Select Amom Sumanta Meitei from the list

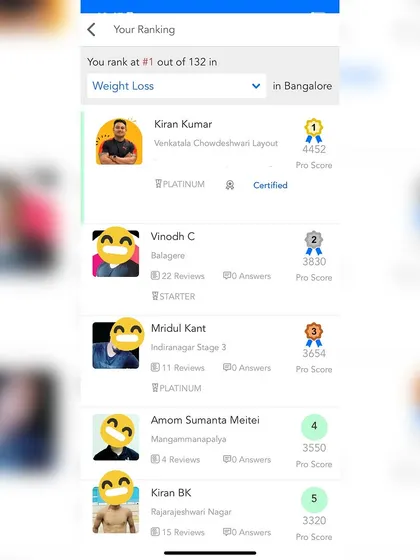[x=210, y=443]
